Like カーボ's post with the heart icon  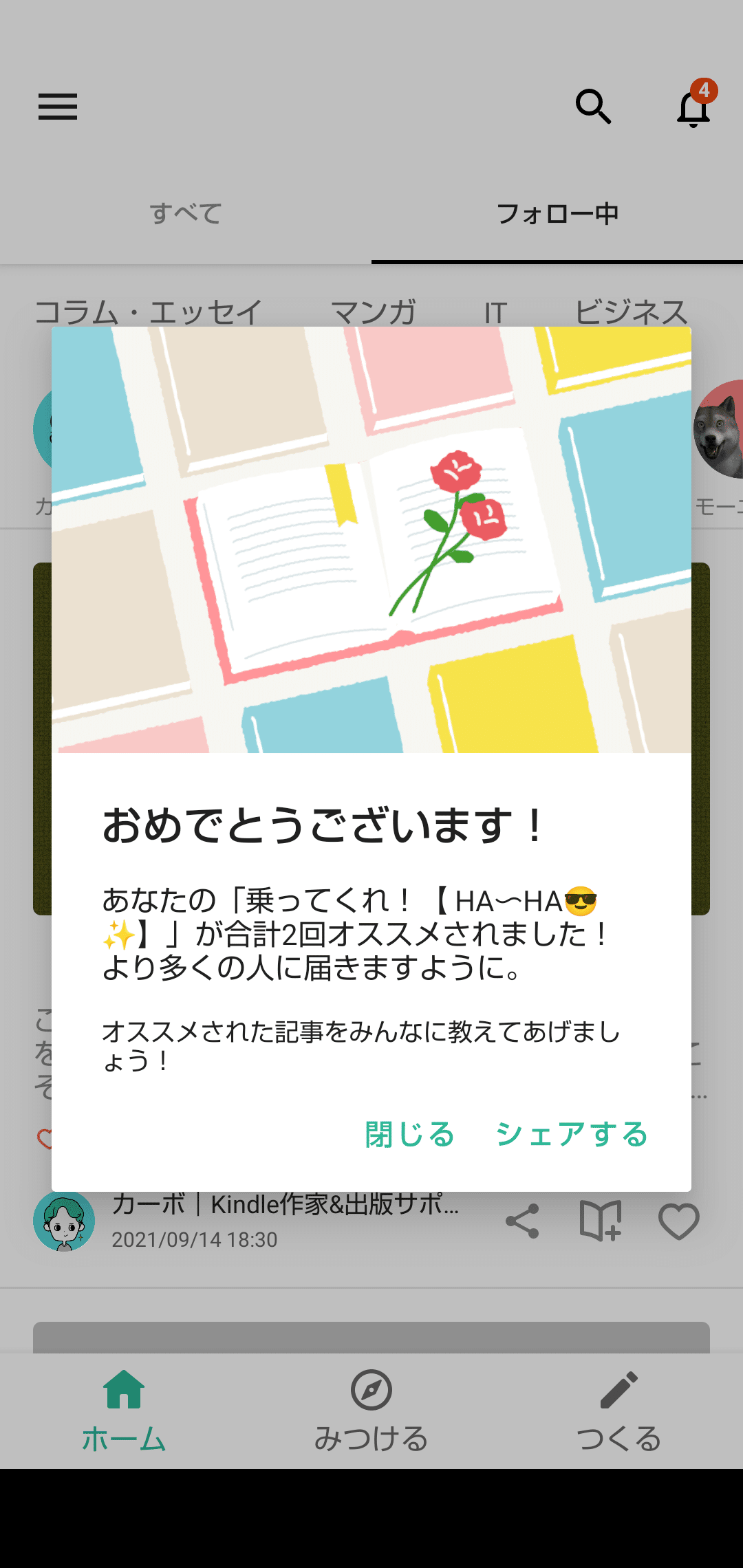point(678,1221)
